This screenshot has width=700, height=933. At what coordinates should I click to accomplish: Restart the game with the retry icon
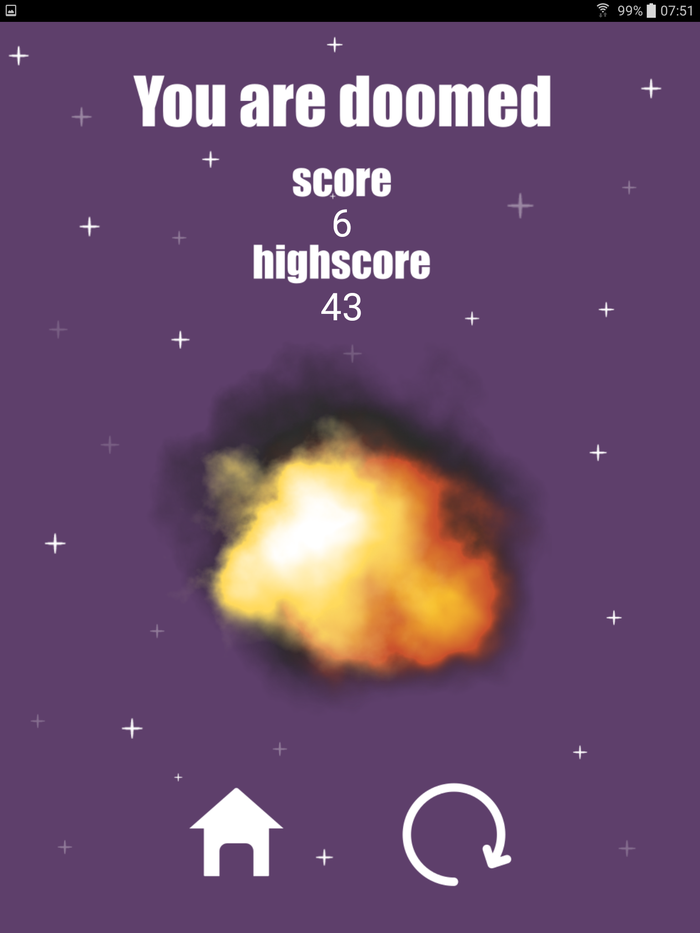[456, 834]
